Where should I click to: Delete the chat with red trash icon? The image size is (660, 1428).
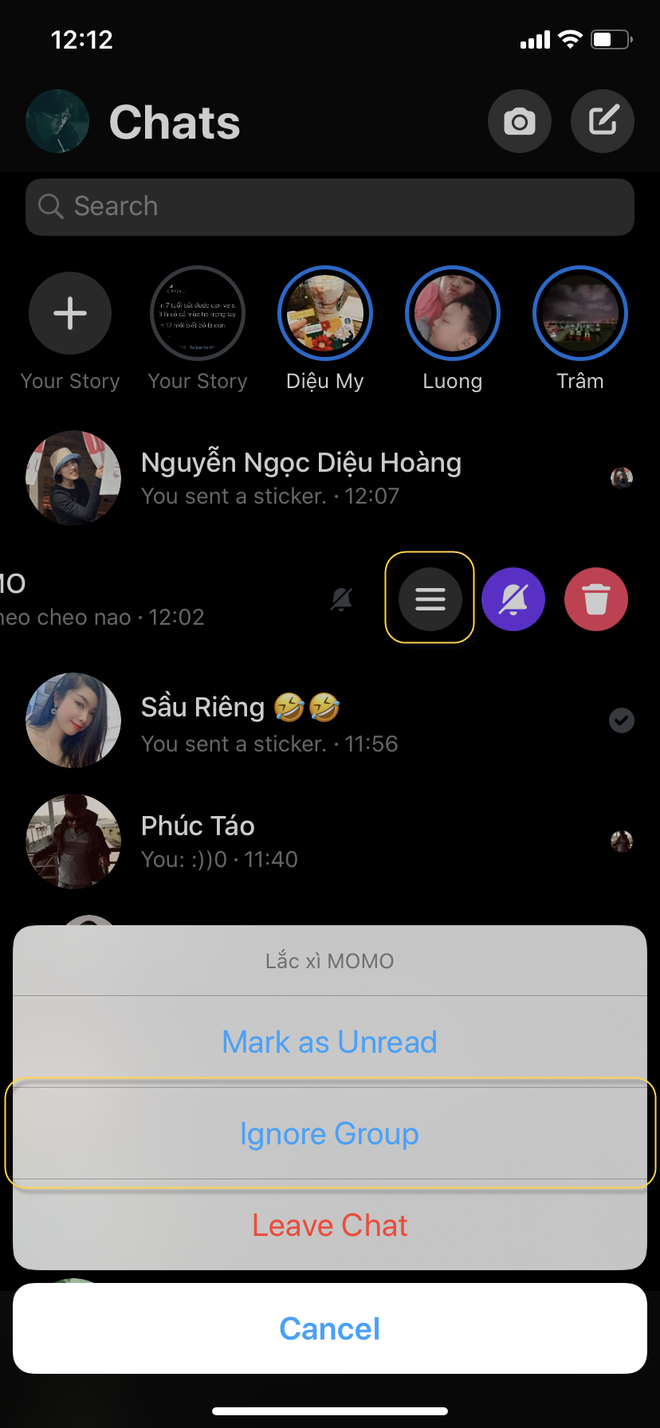(596, 599)
